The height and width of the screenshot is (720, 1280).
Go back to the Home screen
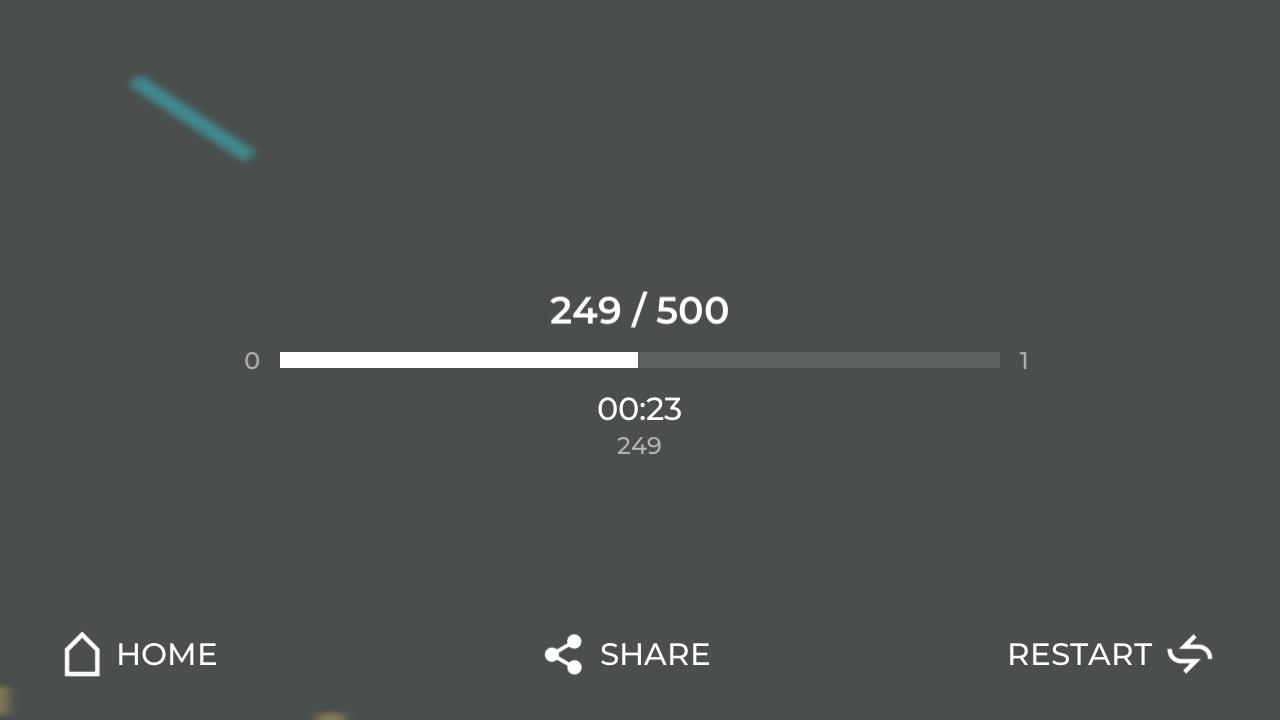click(x=140, y=655)
